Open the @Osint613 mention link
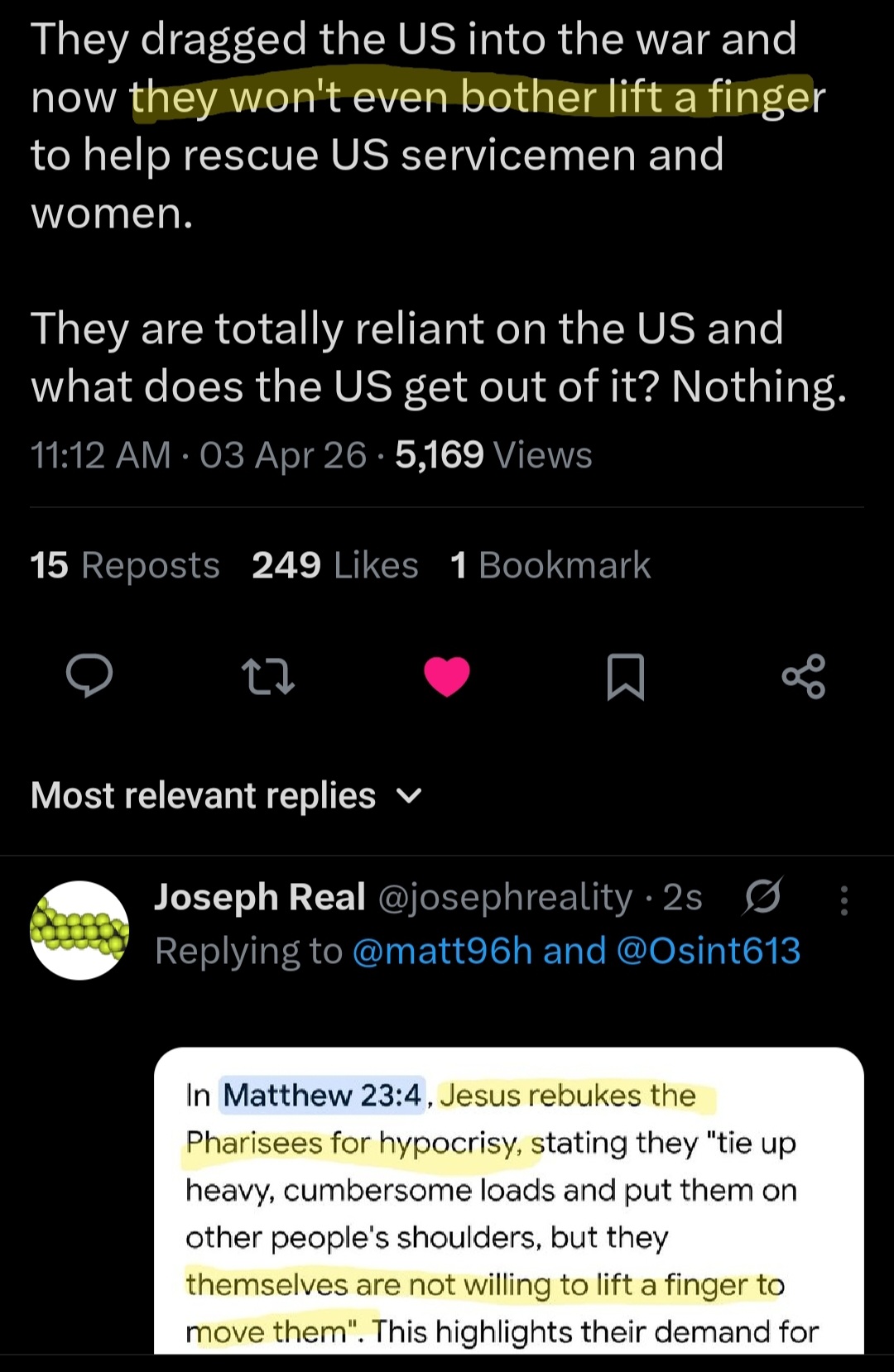894x1372 pixels. point(709,952)
